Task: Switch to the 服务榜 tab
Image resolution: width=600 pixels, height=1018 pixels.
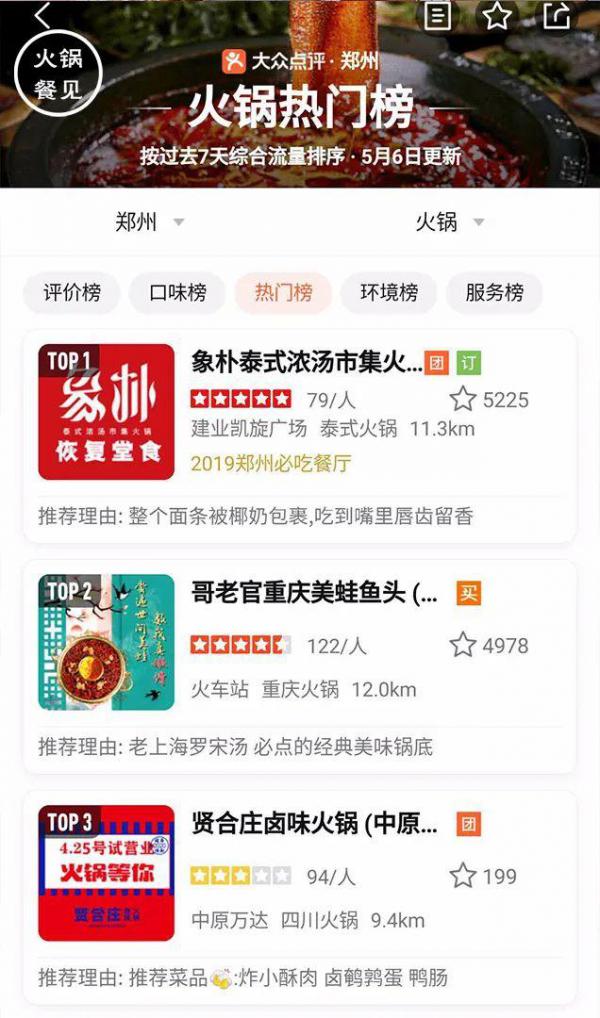Action: 494,293
